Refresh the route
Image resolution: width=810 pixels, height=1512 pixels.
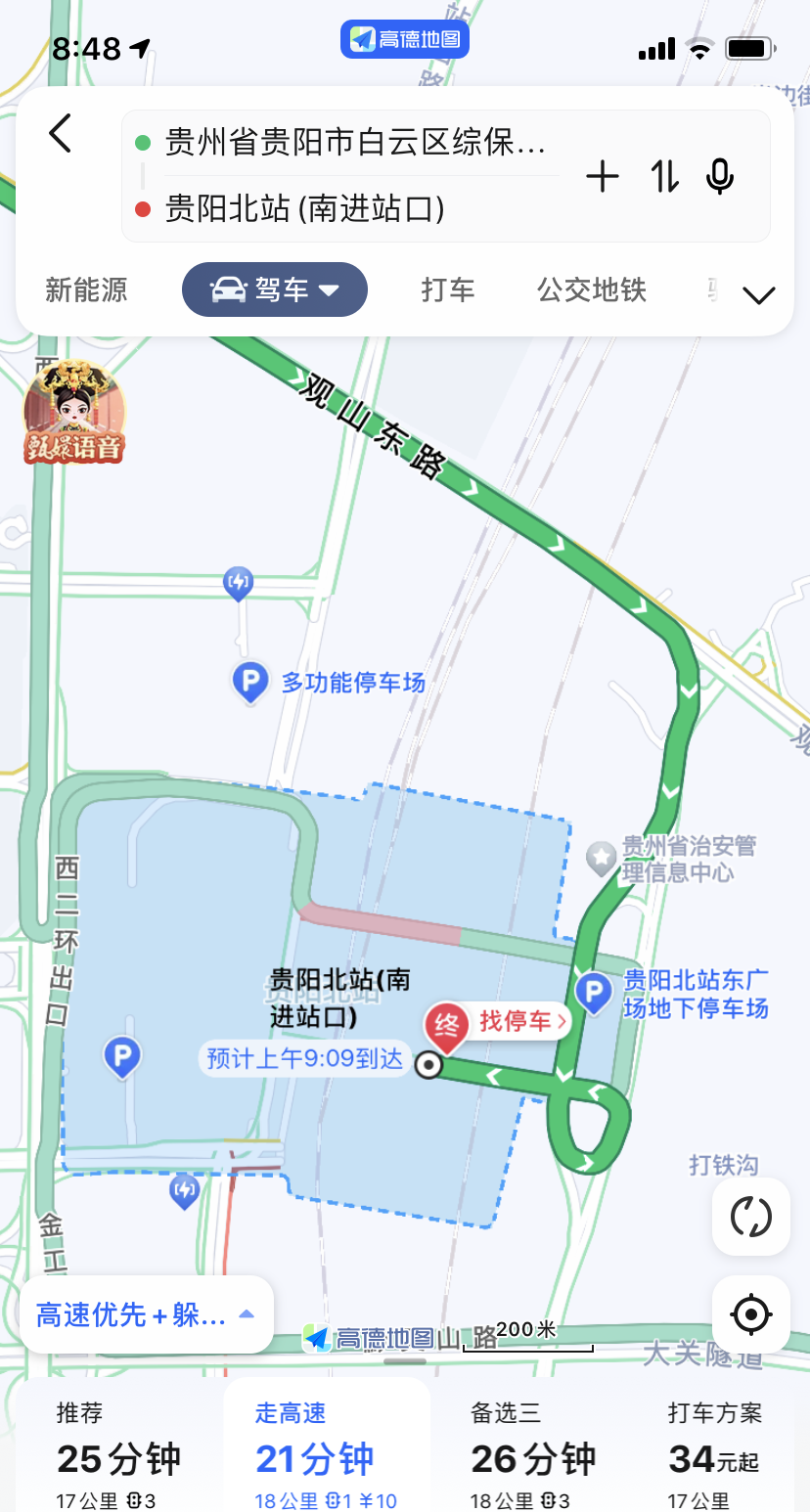(x=751, y=1217)
